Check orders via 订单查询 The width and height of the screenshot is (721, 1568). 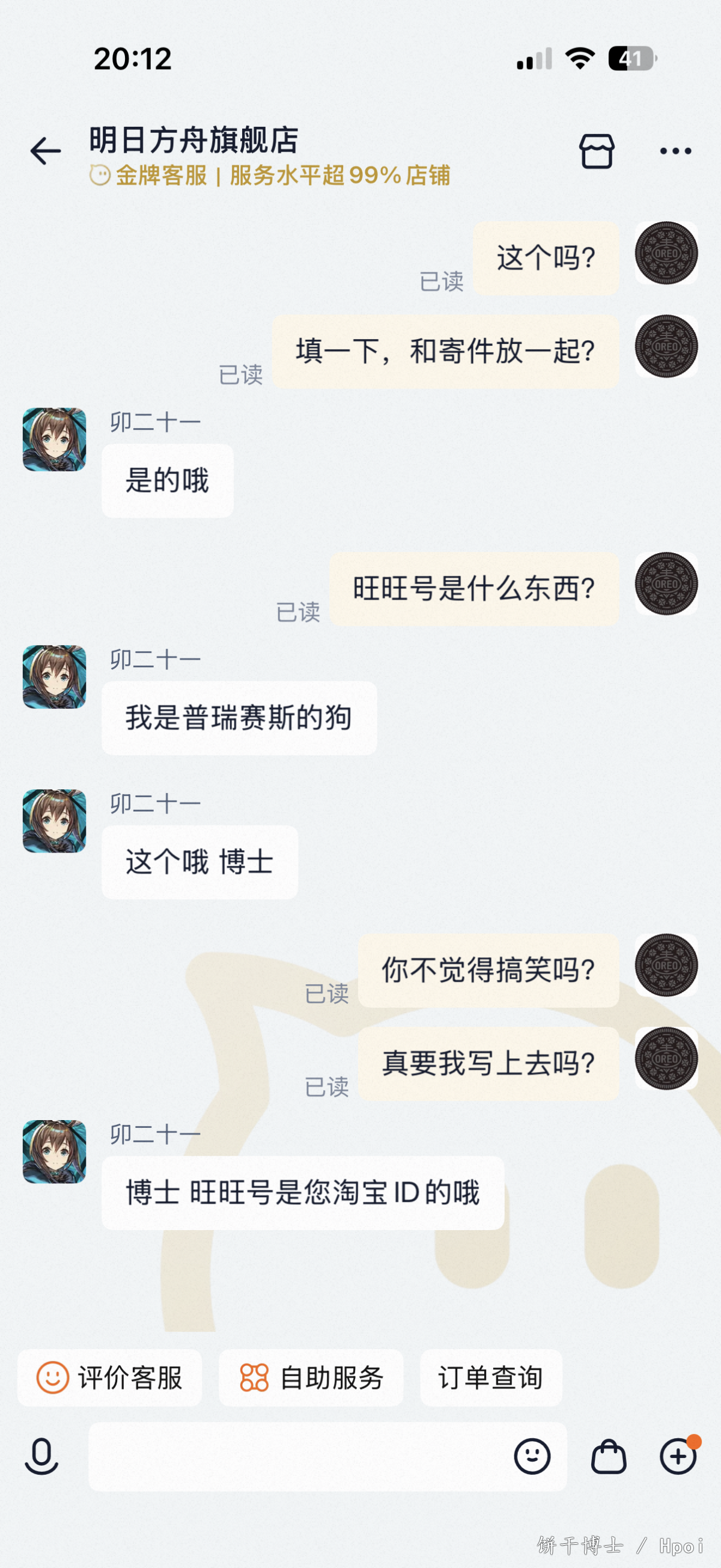point(490,1377)
